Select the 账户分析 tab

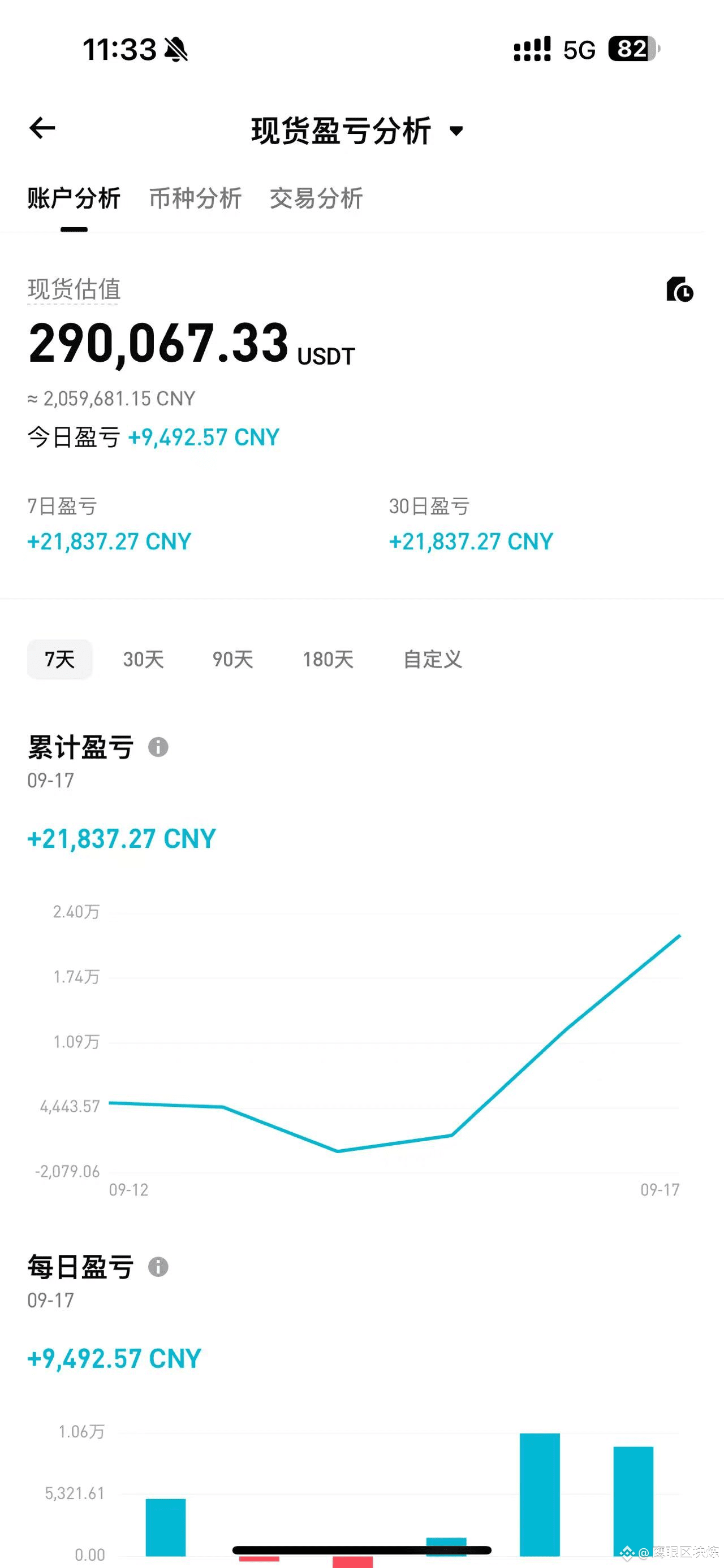pos(74,198)
